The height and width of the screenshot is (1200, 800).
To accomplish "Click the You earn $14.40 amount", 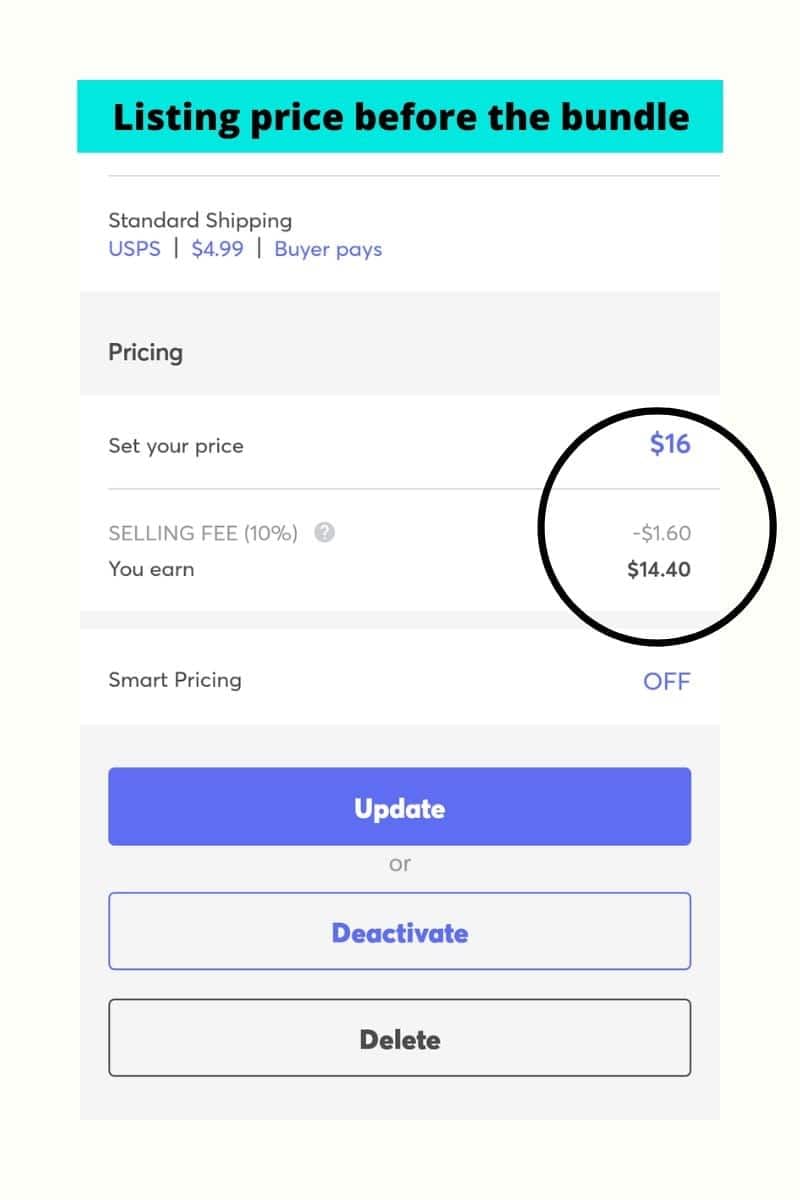I will pos(657,568).
